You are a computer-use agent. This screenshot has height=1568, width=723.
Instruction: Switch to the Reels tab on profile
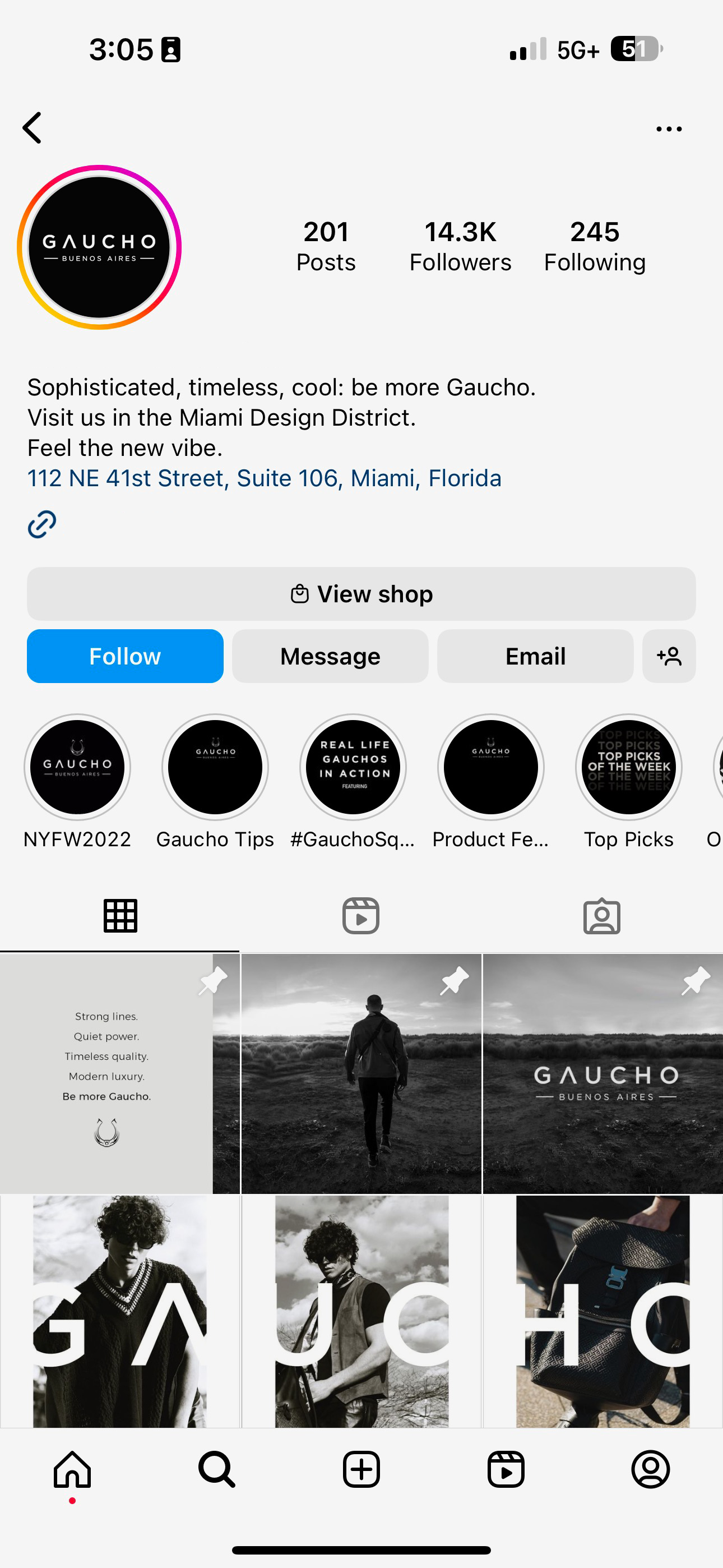click(x=361, y=915)
